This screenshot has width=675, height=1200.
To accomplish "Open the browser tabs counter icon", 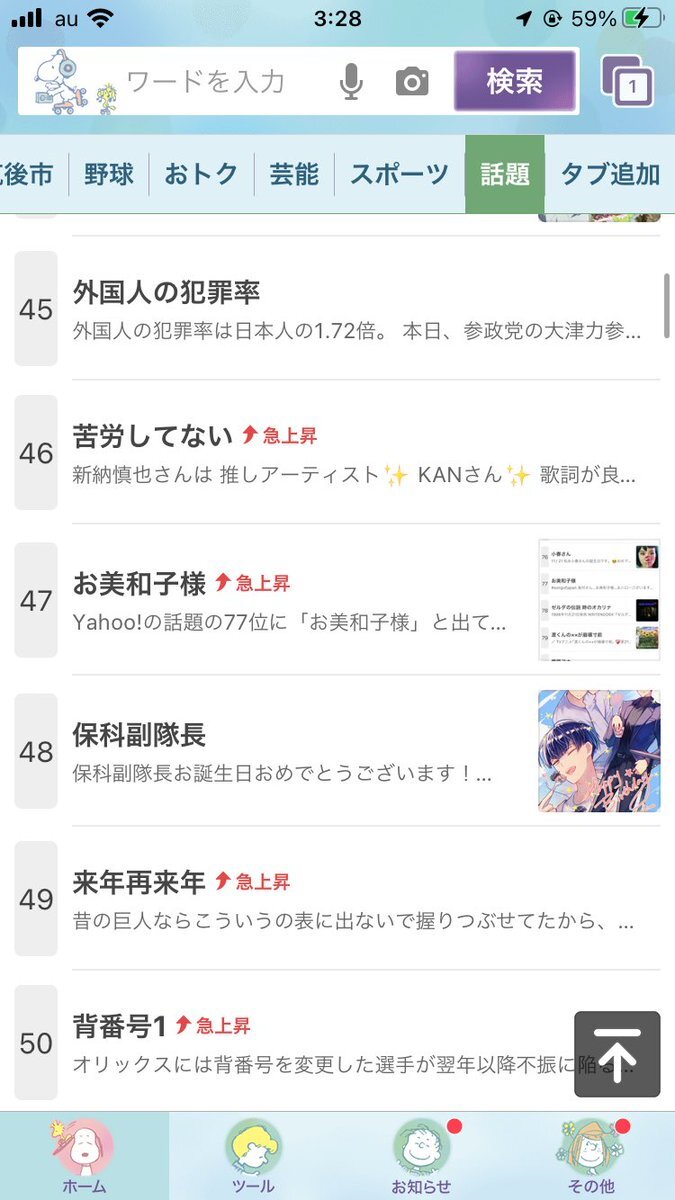I will (627, 82).
